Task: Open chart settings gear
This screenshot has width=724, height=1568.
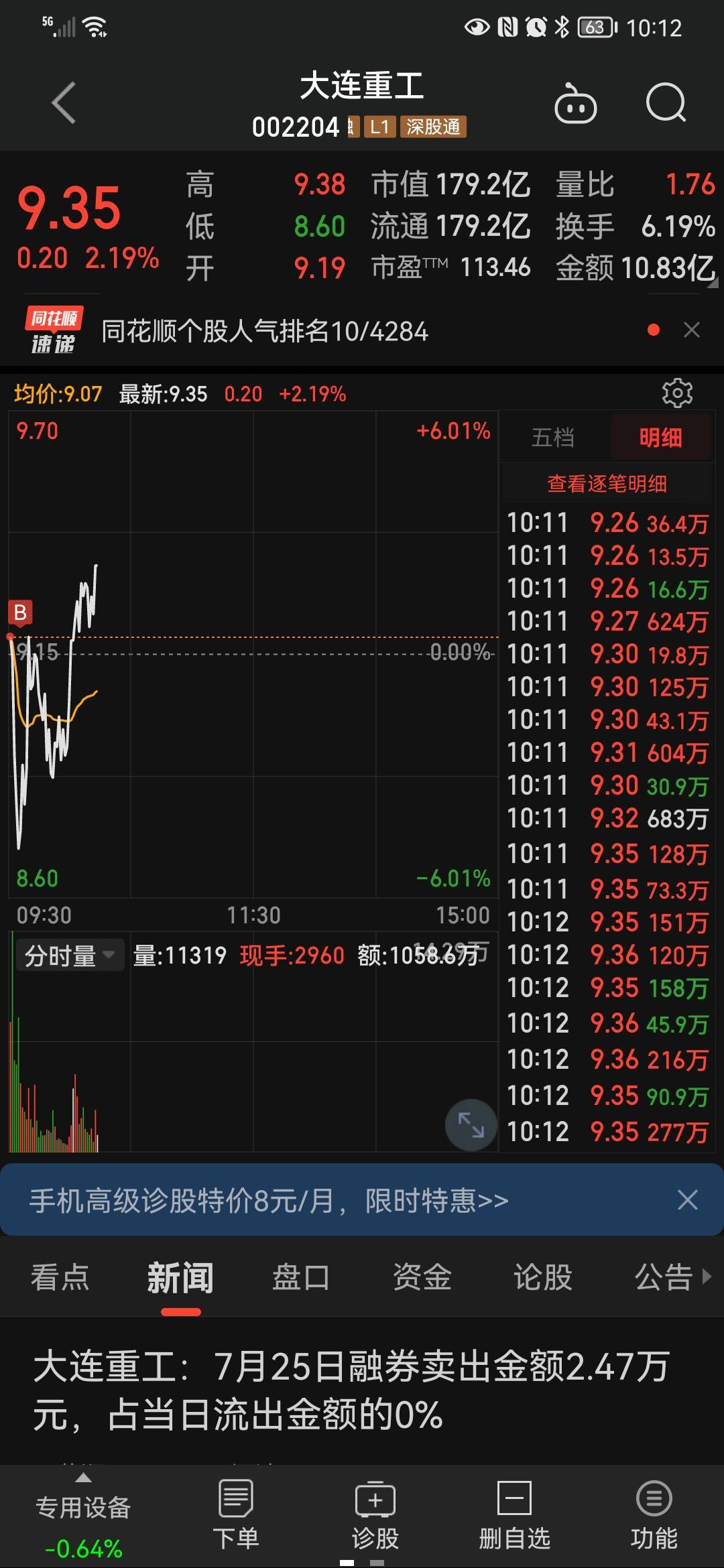Action: [x=677, y=393]
